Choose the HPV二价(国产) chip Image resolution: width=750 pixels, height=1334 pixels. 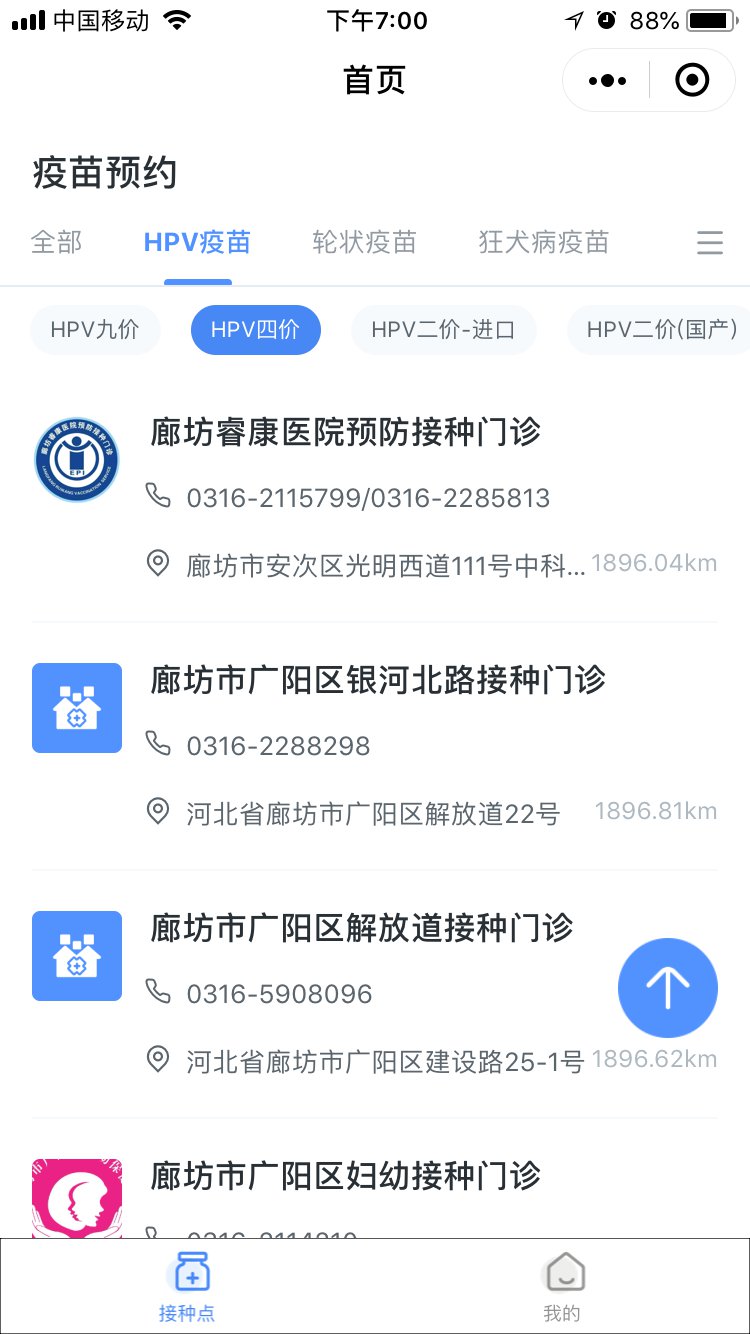tap(661, 330)
